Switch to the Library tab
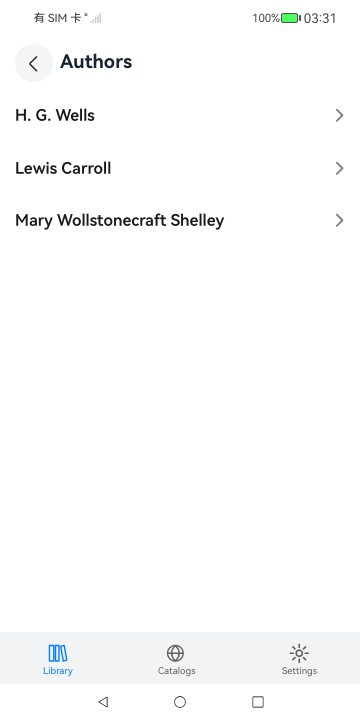Screen dimensions: 360x720 58,659
